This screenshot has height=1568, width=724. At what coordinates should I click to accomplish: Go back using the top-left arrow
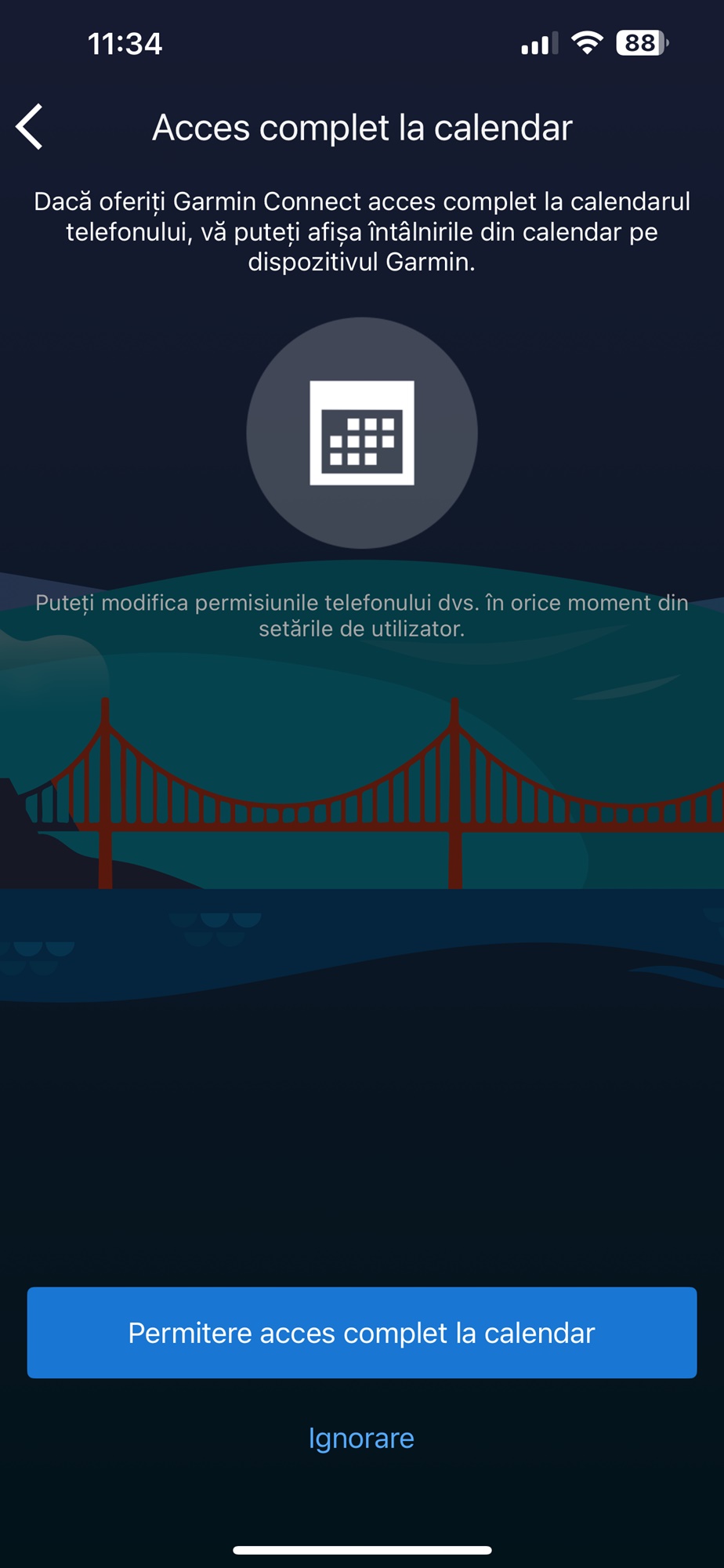click(30, 127)
